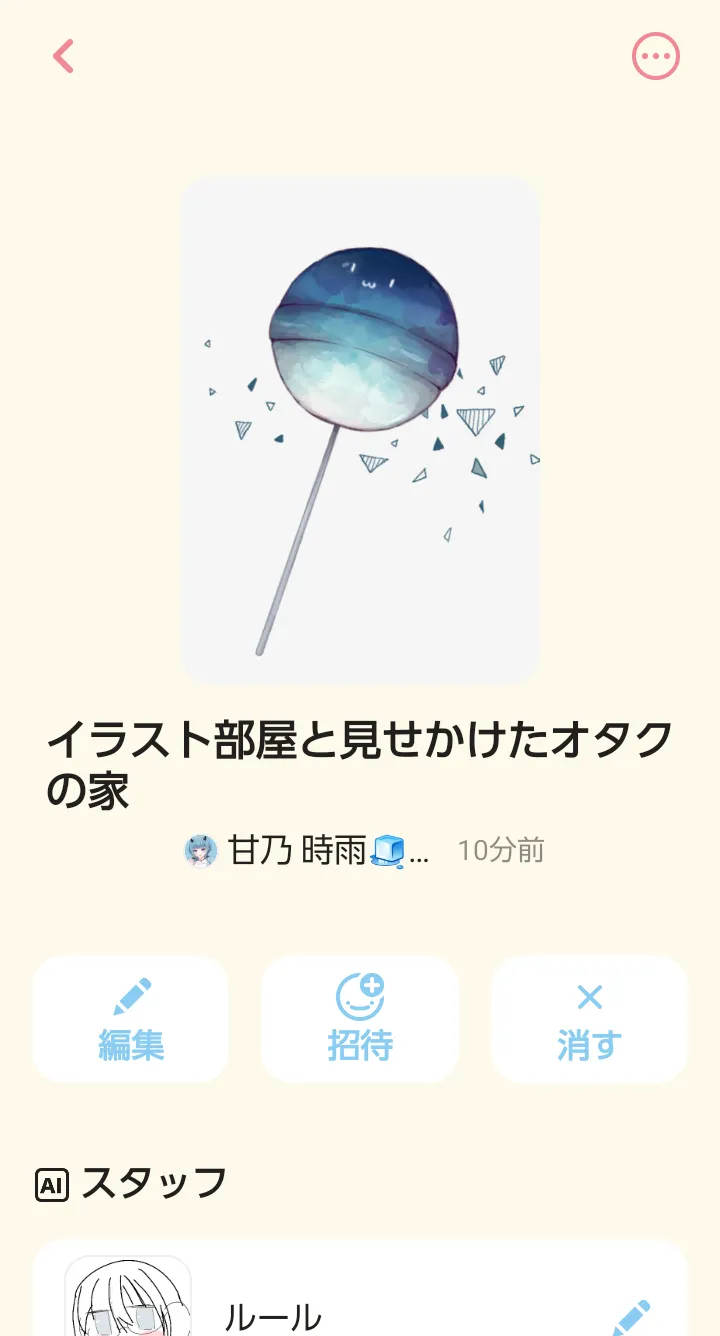This screenshot has height=1336, width=720.
Task: Open the profile of 甘乃 時雨
Action: click(306, 851)
